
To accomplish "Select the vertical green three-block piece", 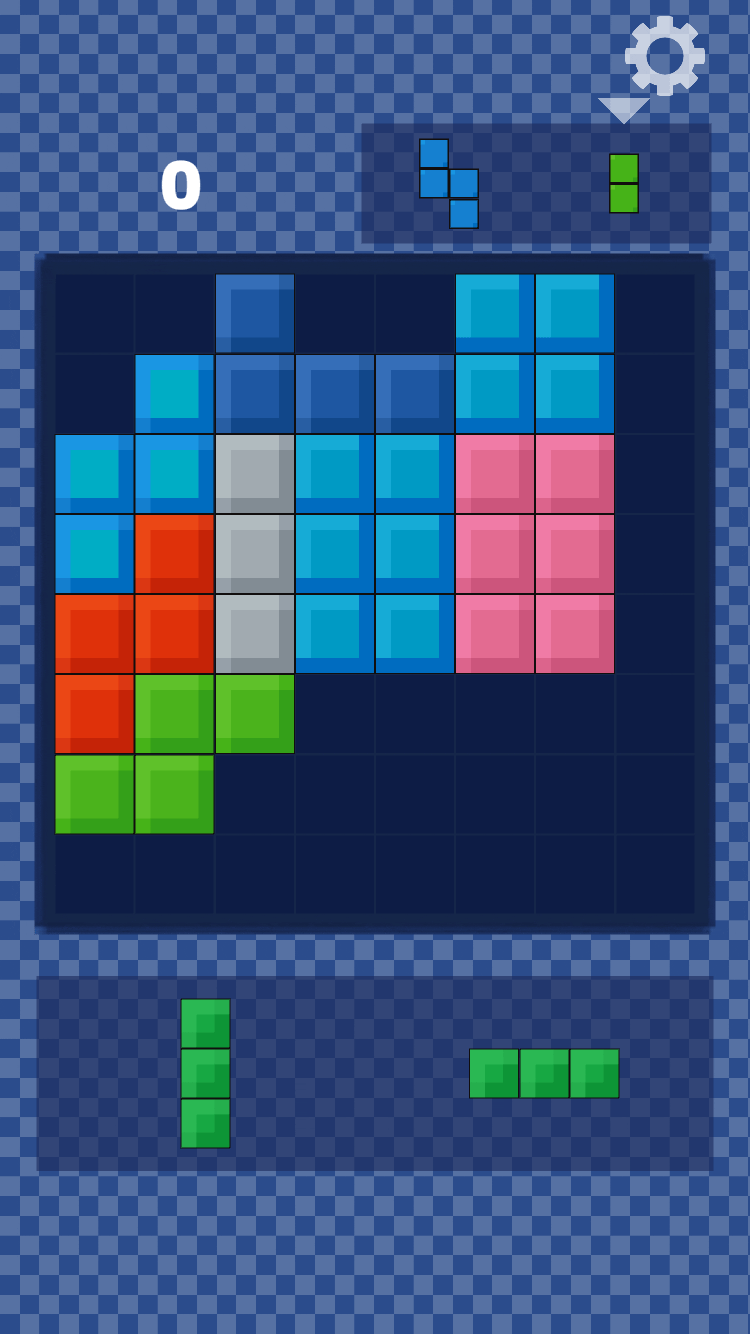I will (x=205, y=1073).
